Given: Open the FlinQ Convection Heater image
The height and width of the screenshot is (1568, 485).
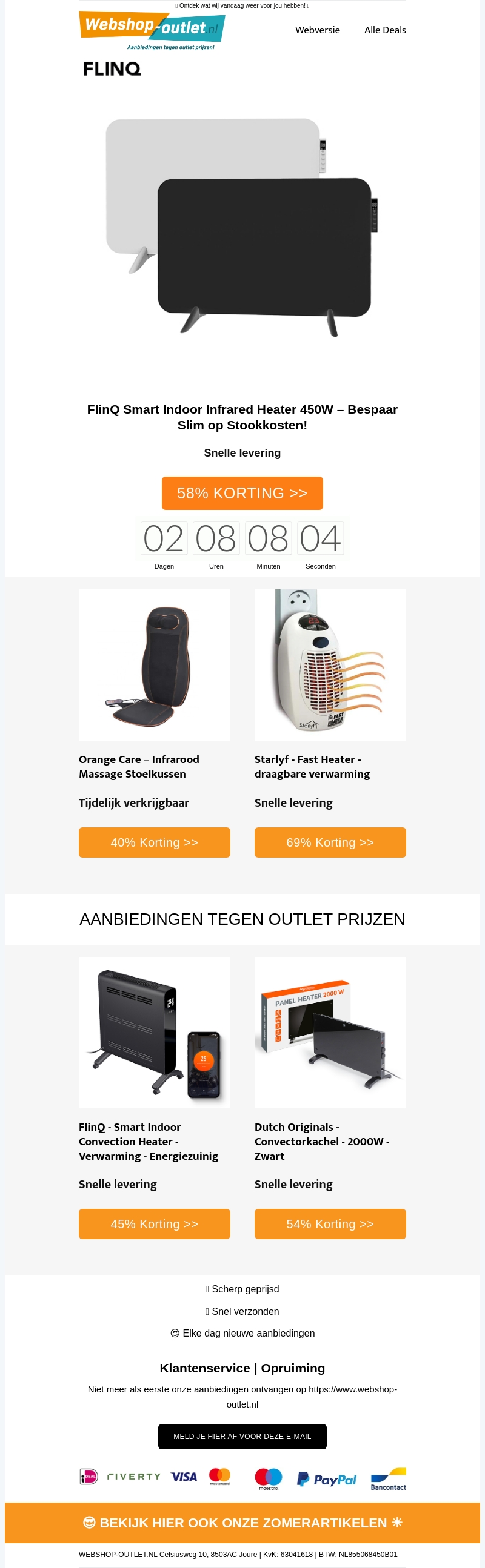Looking at the screenshot, I should [x=154, y=1033].
